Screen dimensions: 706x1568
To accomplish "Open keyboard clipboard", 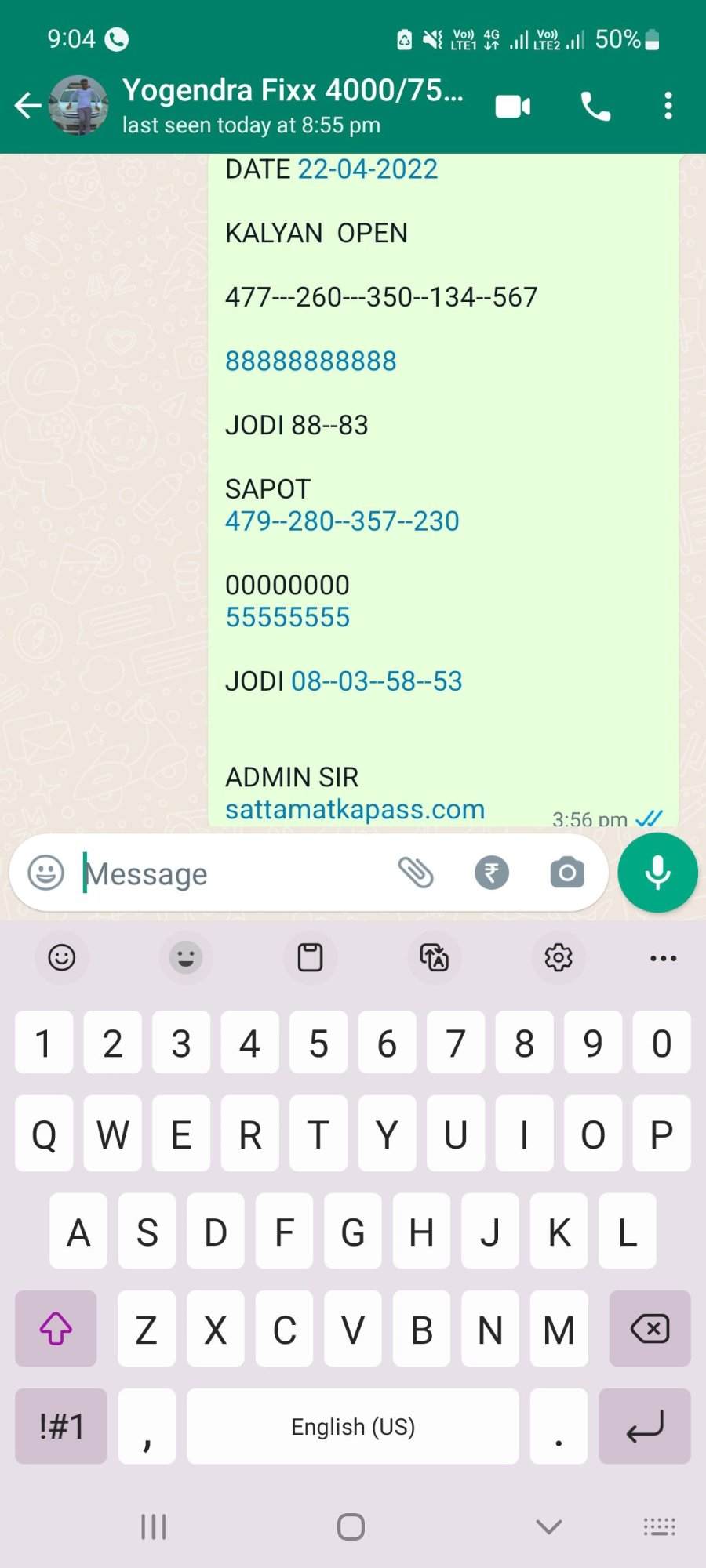I will pyautogui.click(x=310, y=957).
